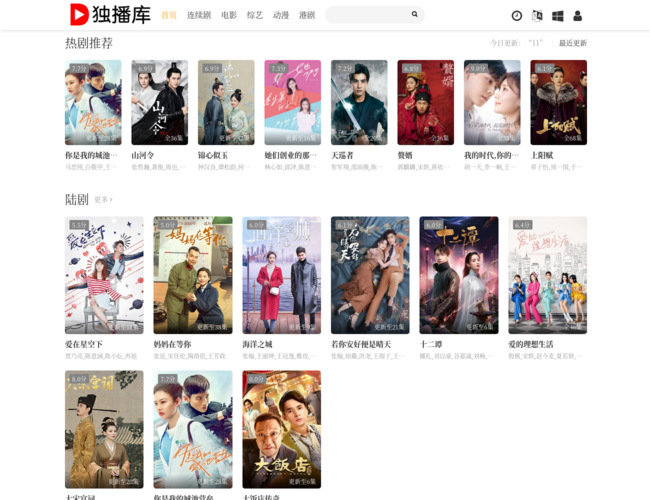Tap the magnifier search icon
This screenshot has width=650, height=500.
tap(415, 15)
